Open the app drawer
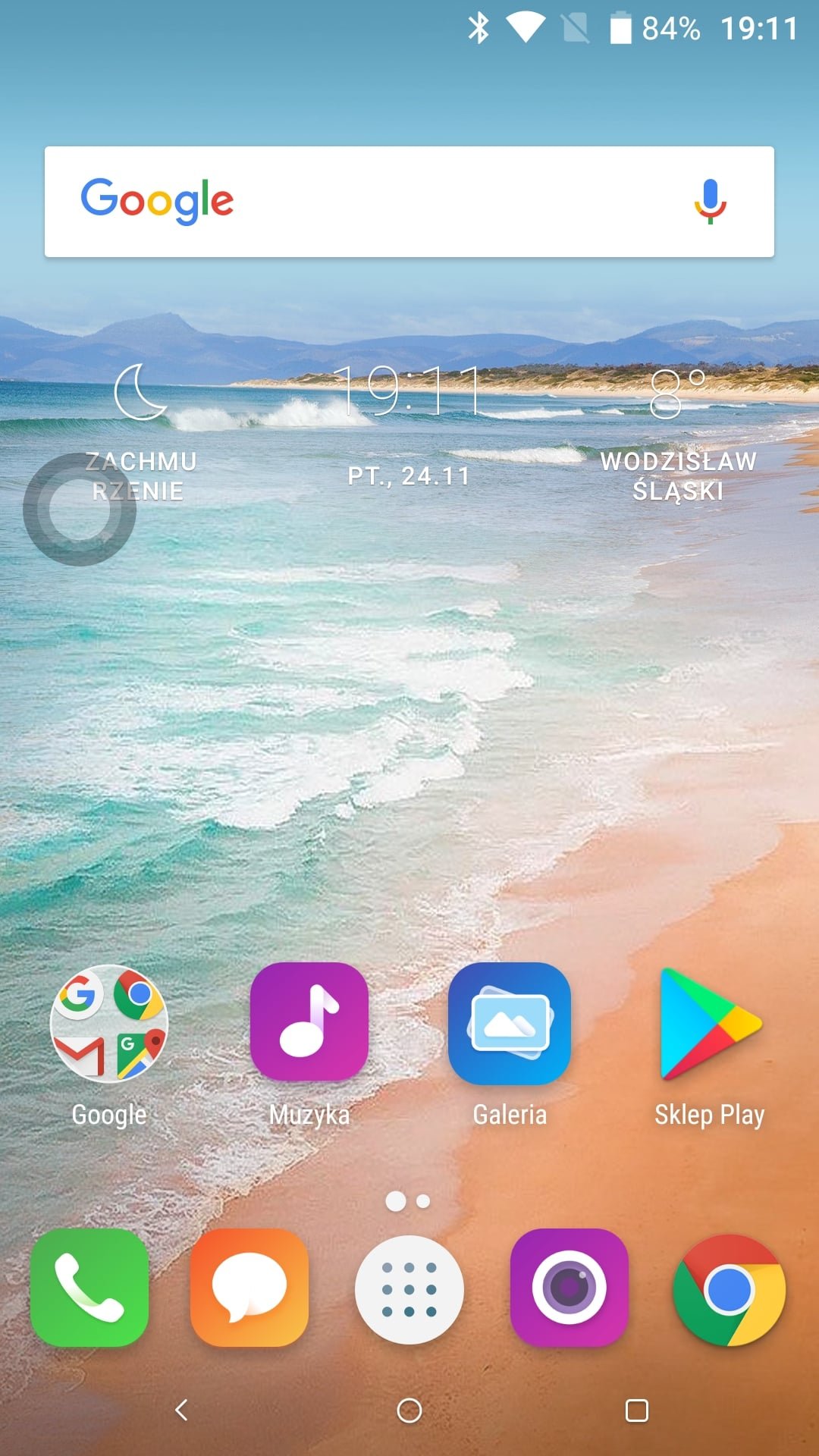The height and width of the screenshot is (1456, 819). click(409, 1289)
